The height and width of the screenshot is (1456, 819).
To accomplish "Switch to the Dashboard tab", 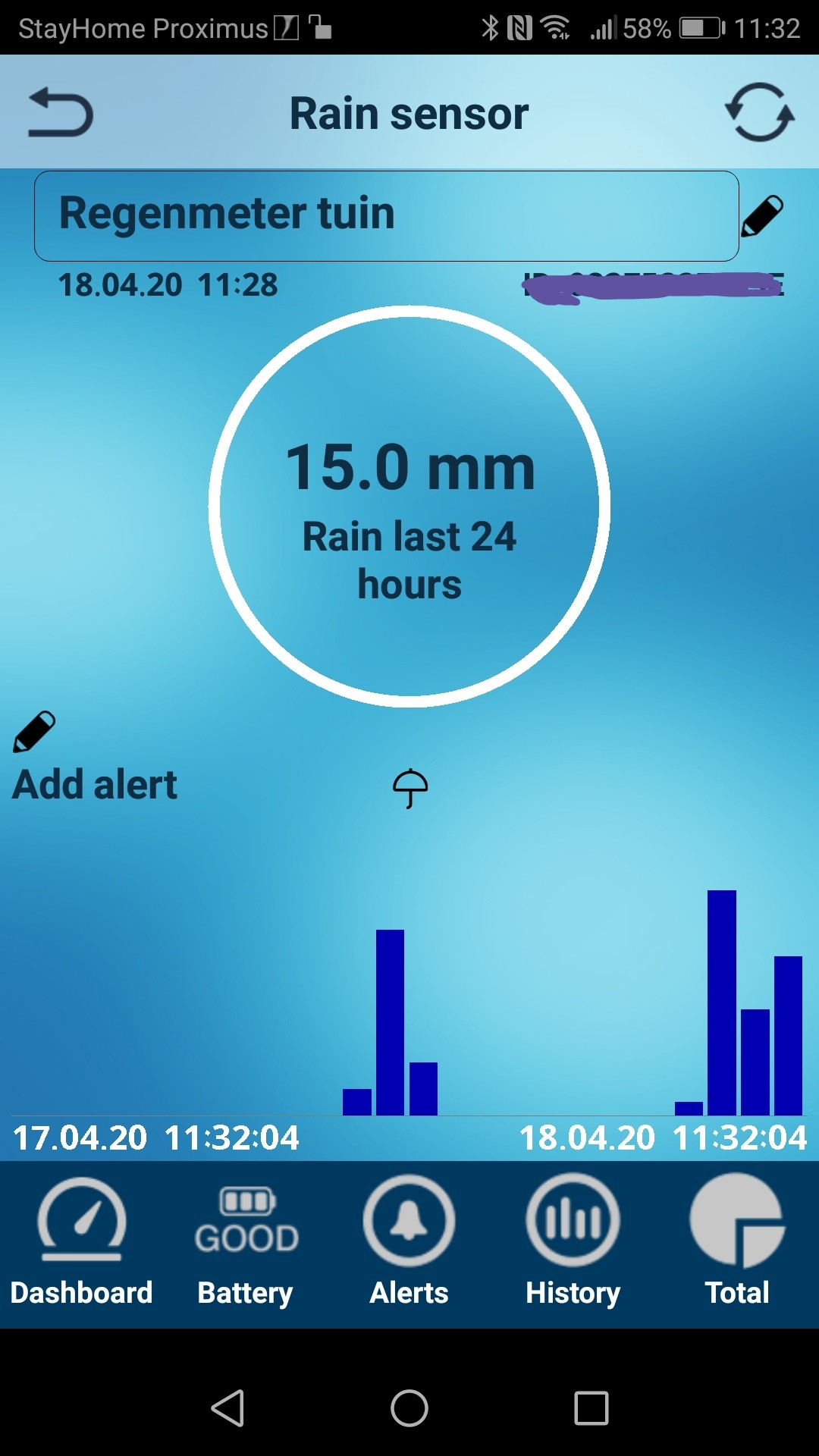I will (82, 1242).
